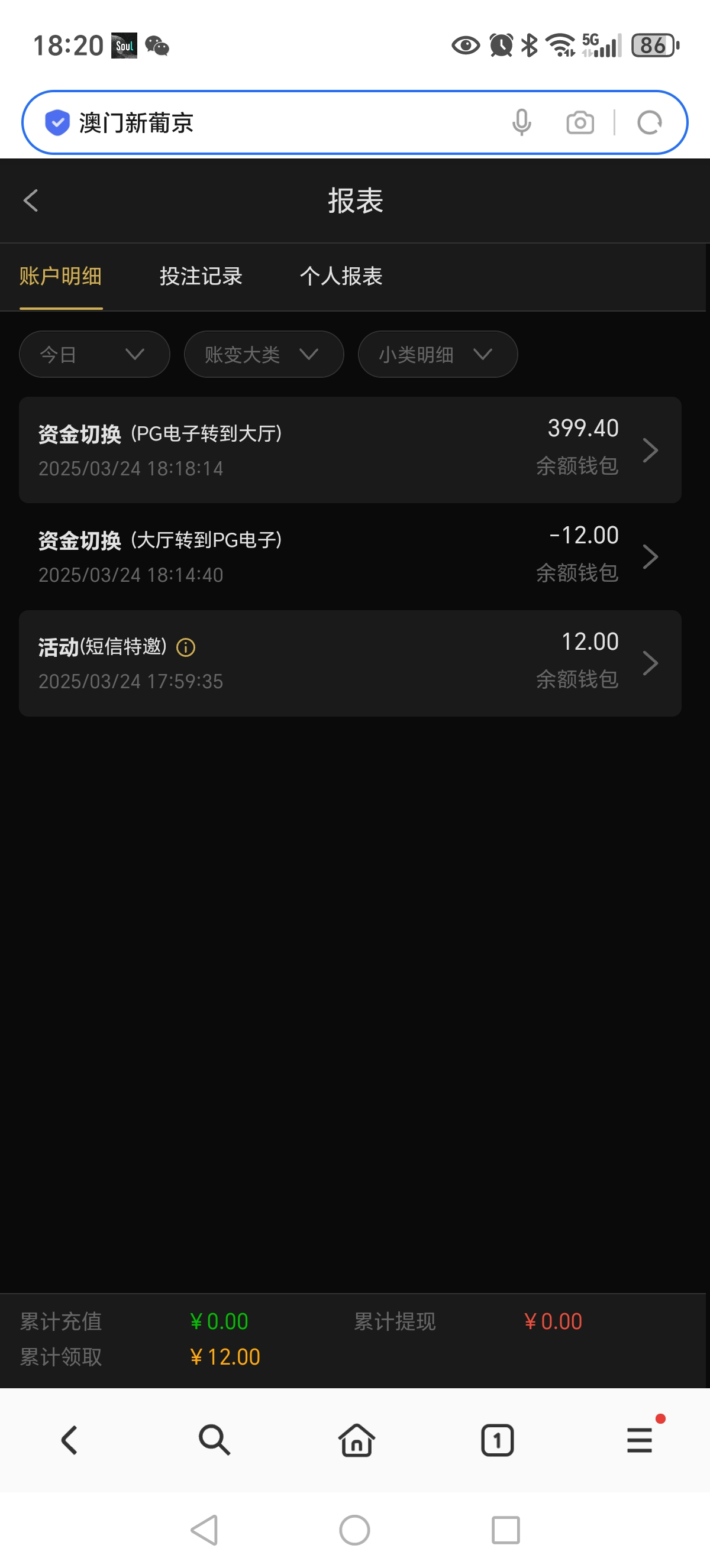Image resolution: width=710 pixels, height=1568 pixels.
Task: Switch to the 投注记录 tab
Action: coord(201,276)
